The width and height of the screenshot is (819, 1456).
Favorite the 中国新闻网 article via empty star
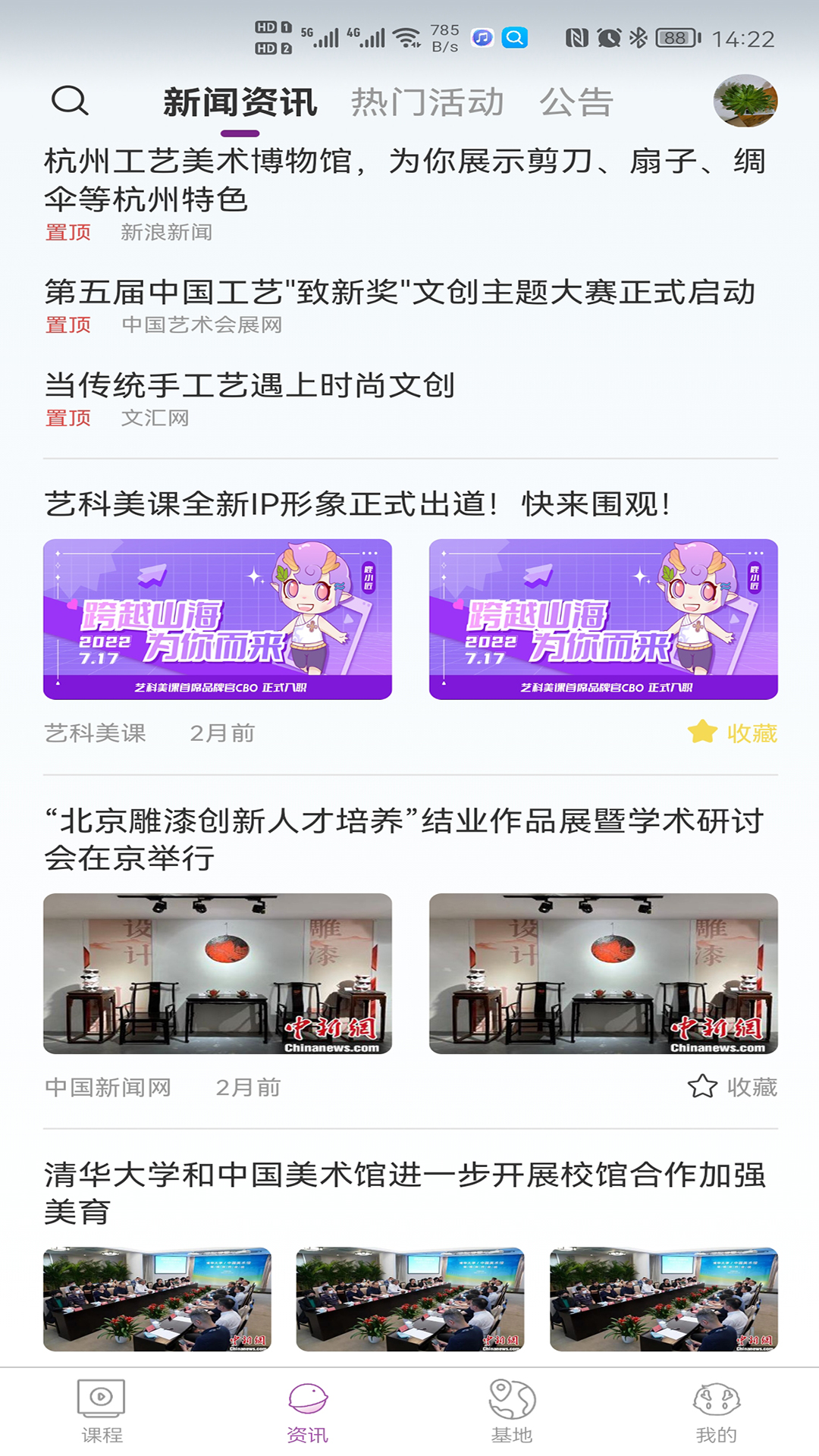(x=701, y=1087)
